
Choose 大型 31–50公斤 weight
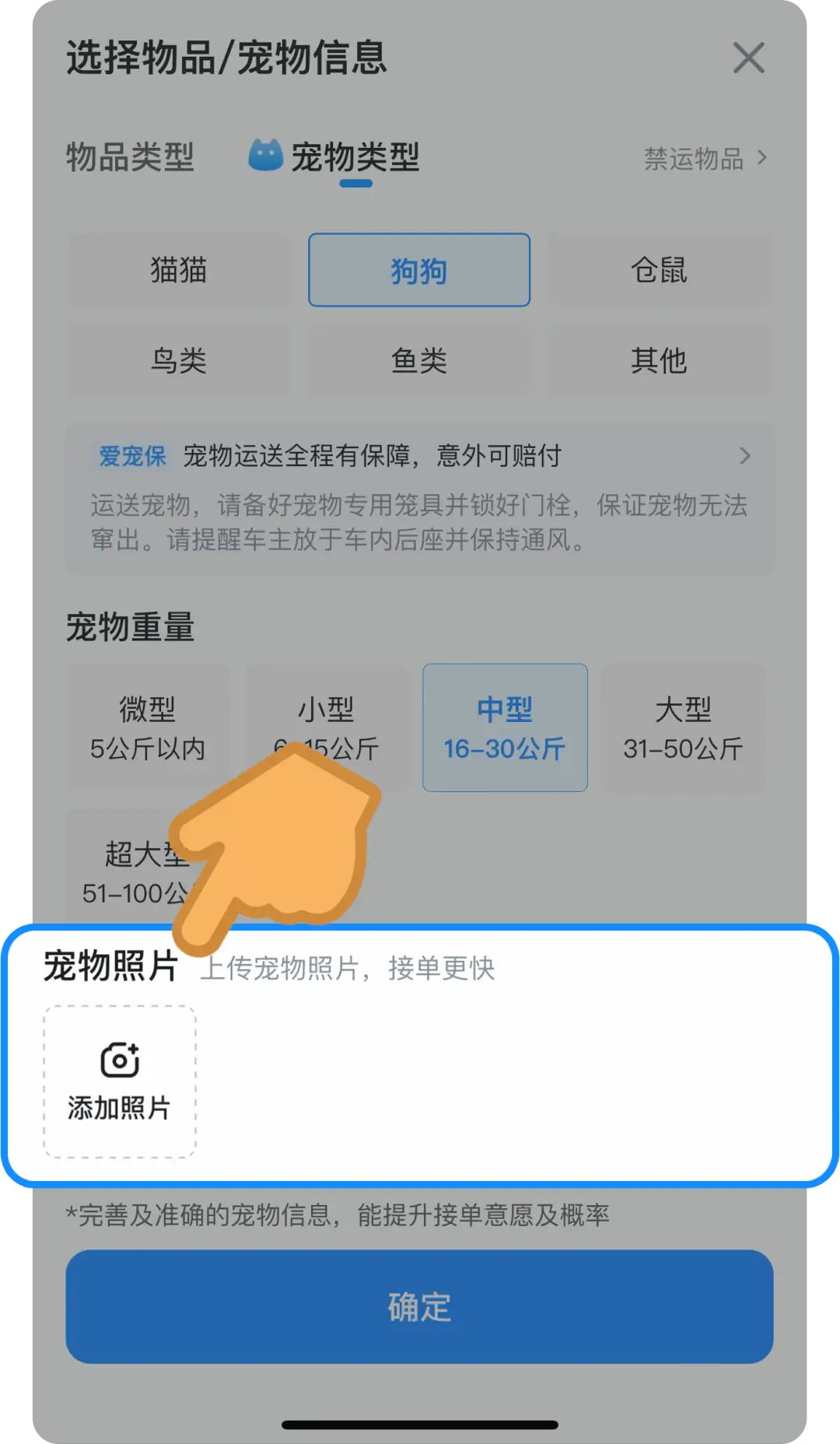[683, 728]
